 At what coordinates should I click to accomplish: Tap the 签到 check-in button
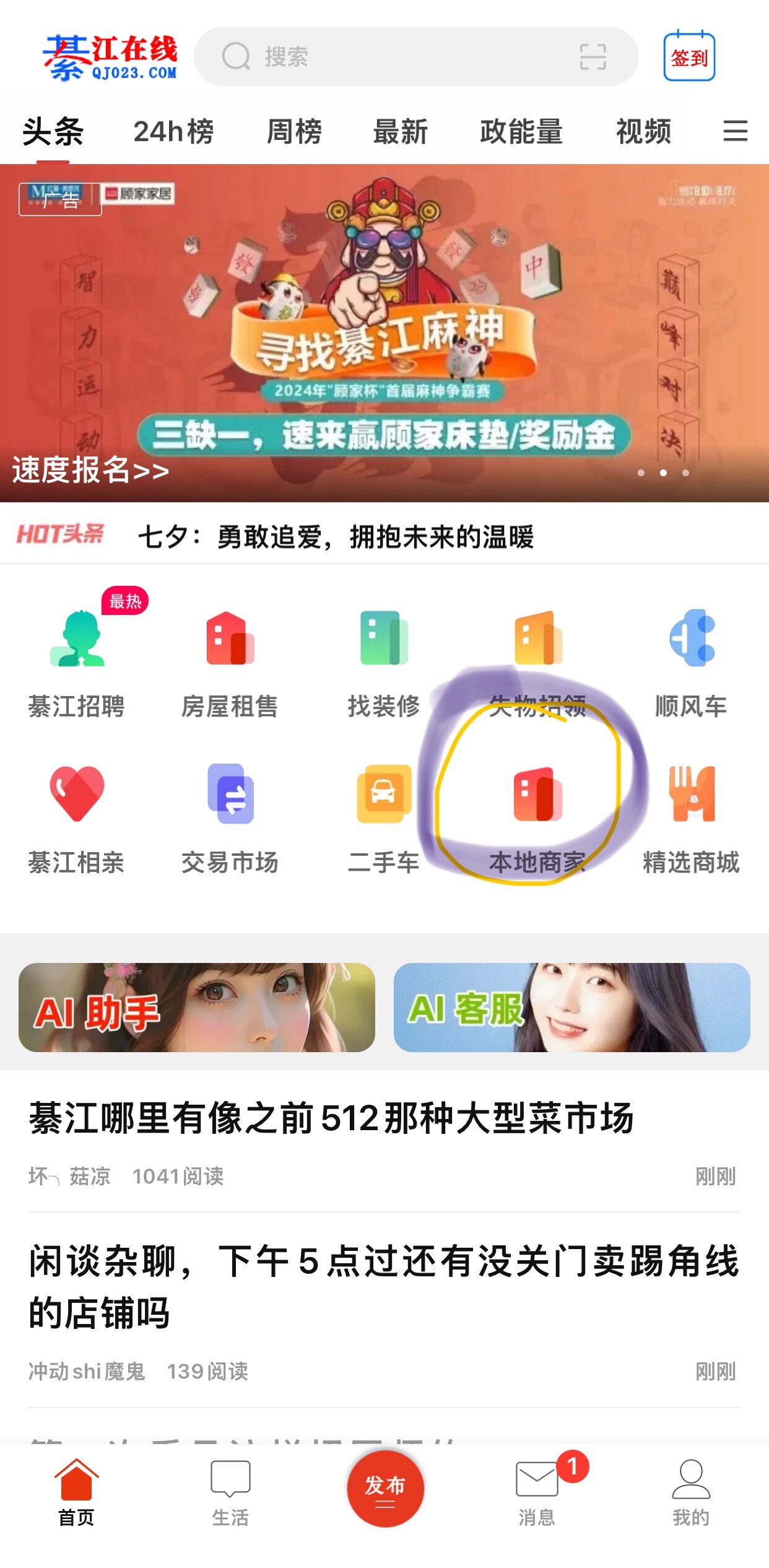[x=689, y=57]
